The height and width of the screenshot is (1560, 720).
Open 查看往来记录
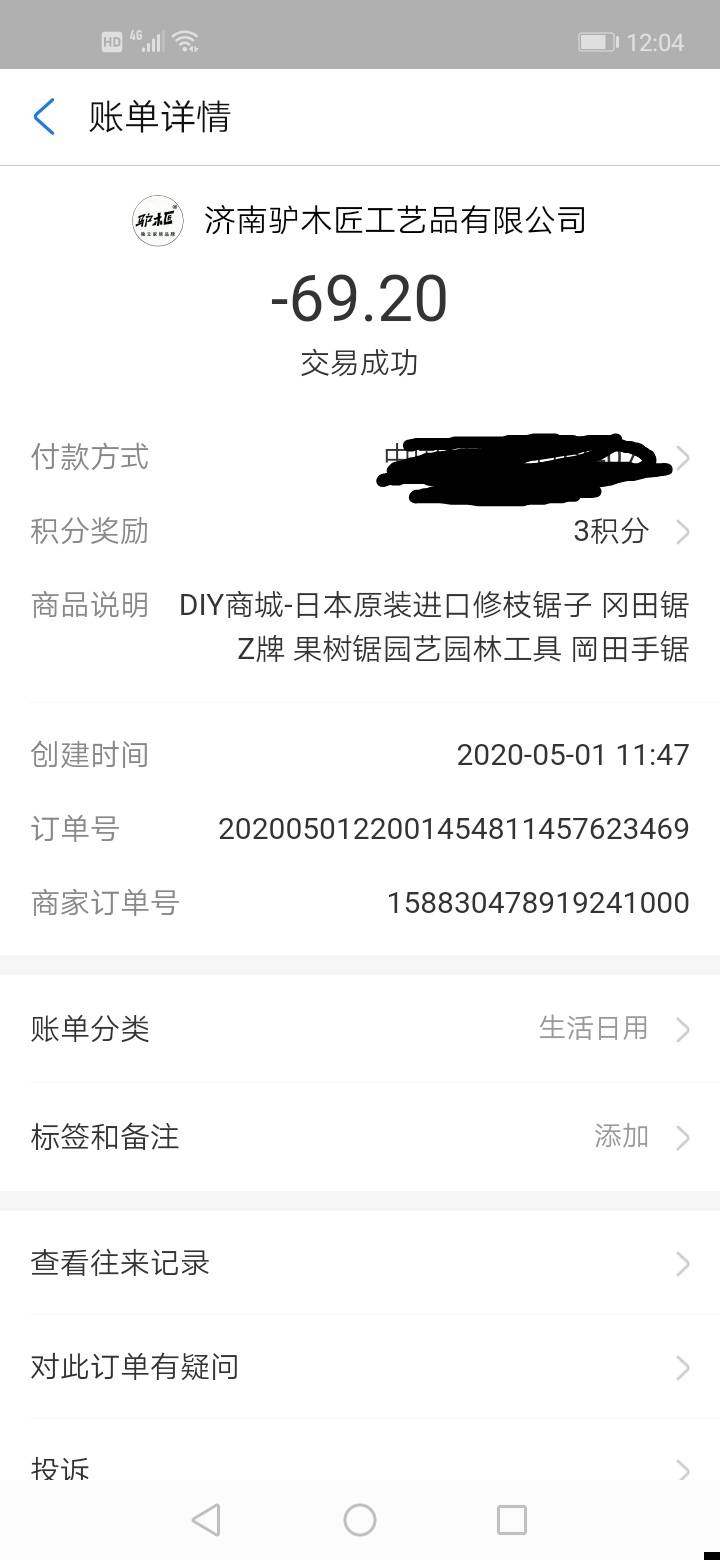[360, 1263]
